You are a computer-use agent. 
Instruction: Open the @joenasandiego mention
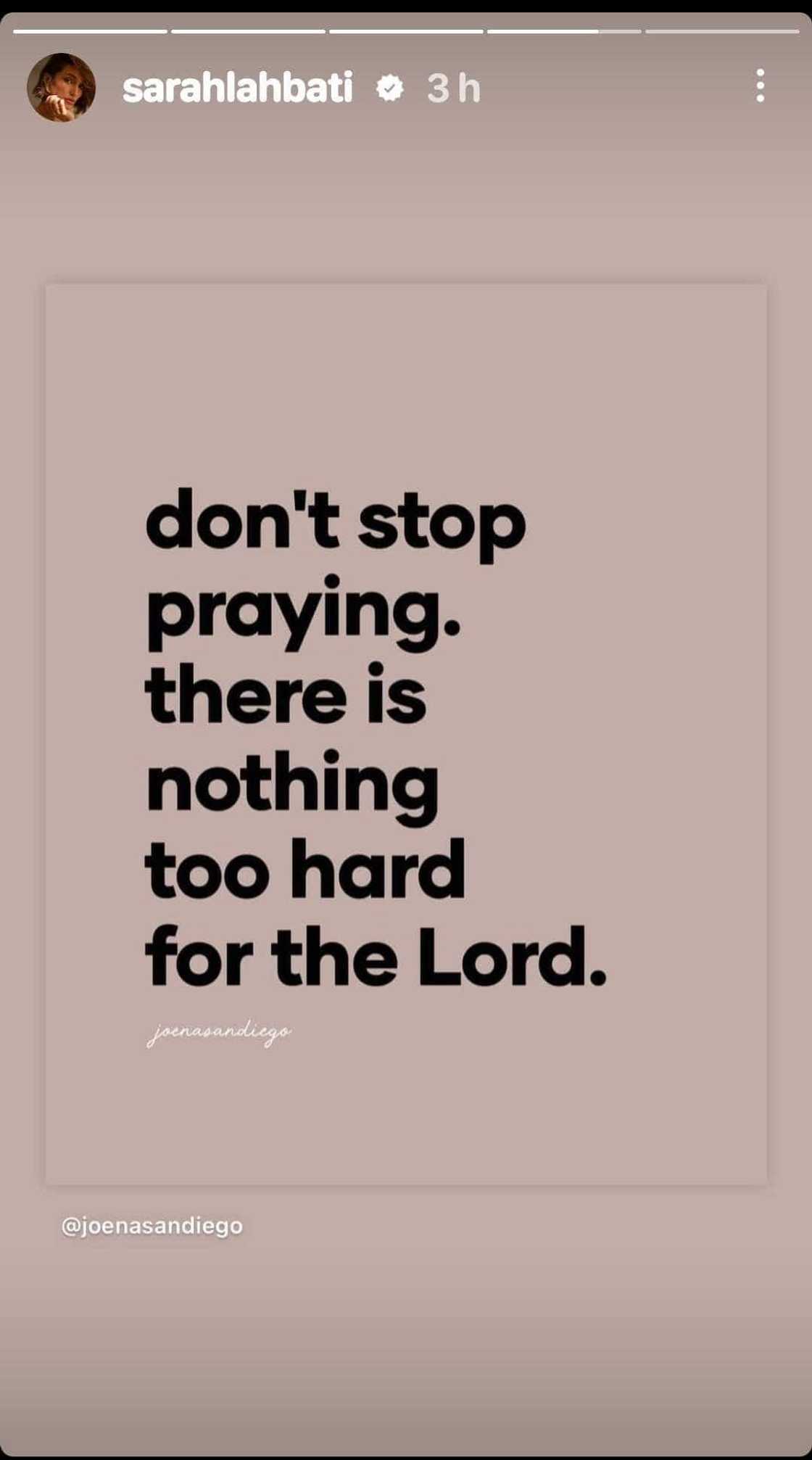click(152, 1226)
